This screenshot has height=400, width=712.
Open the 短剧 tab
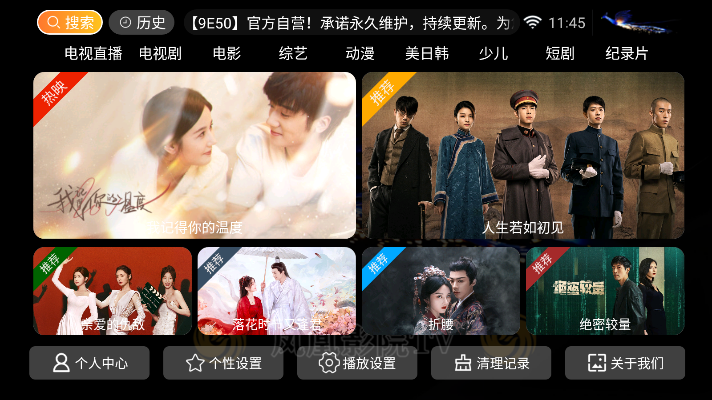point(560,53)
